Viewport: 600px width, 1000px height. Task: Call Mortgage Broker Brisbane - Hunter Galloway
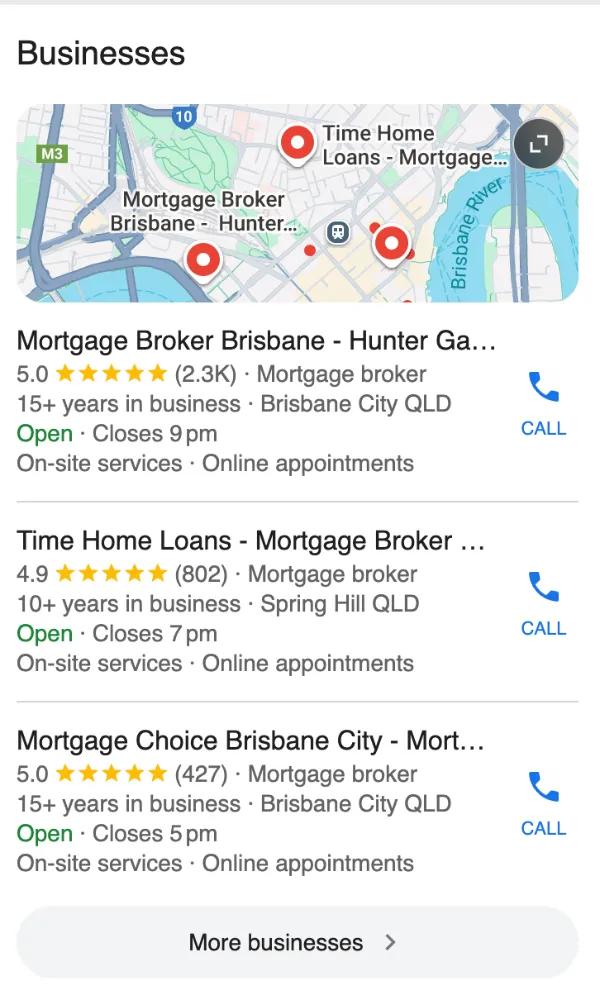pos(543,402)
